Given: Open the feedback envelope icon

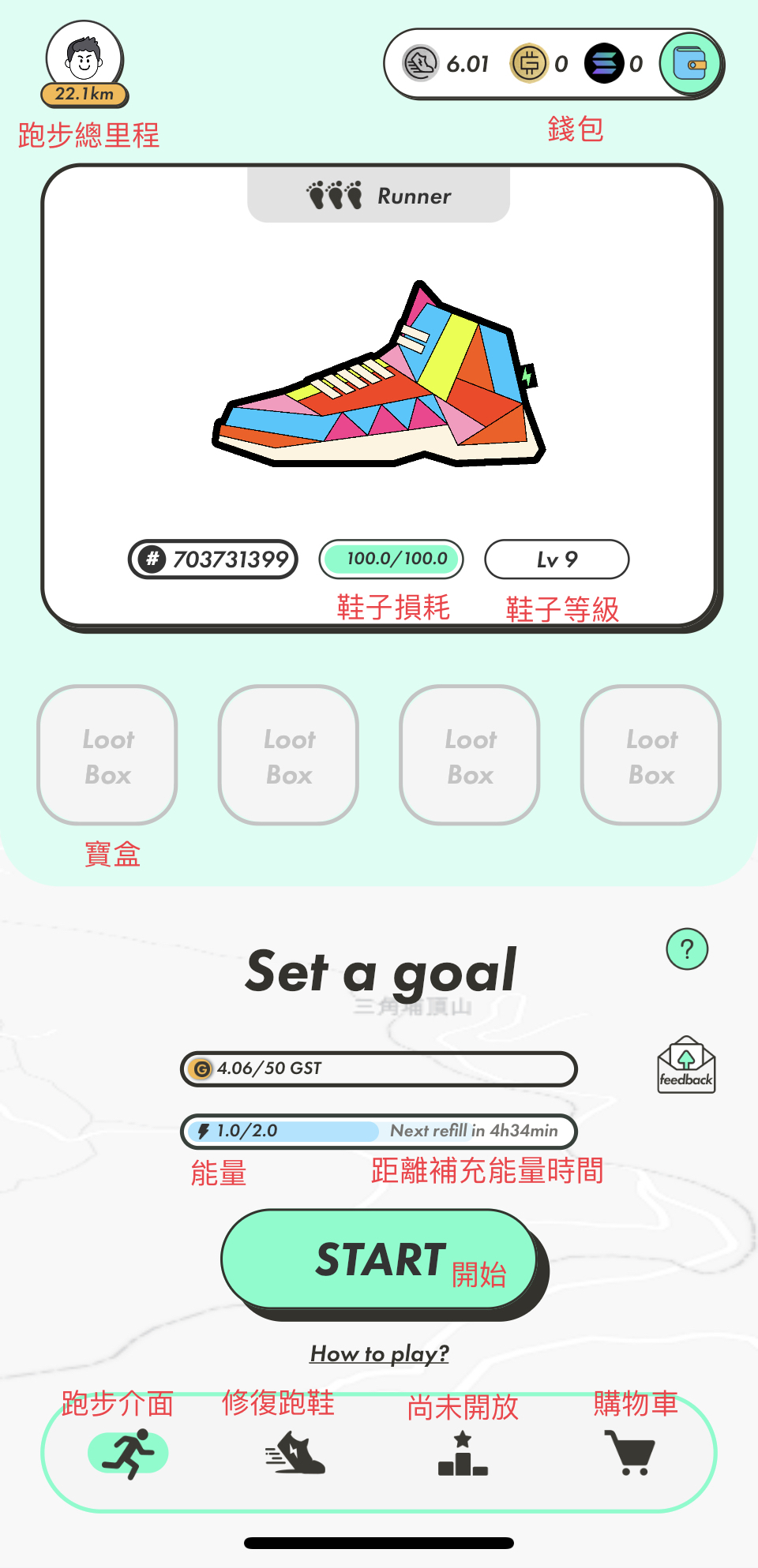Looking at the screenshot, I should click(x=686, y=1065).
